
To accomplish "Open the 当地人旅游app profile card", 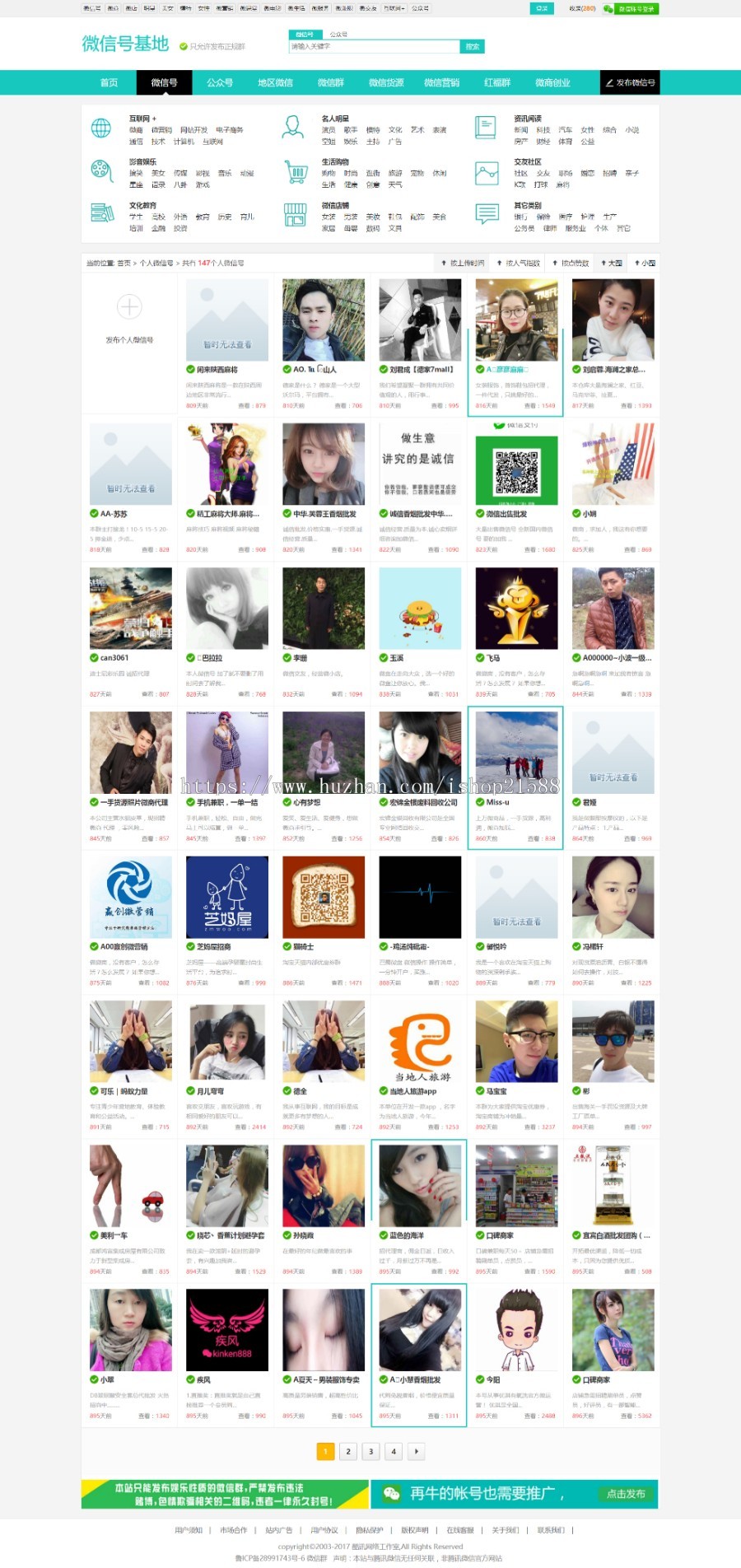I will click(420, 1042).
